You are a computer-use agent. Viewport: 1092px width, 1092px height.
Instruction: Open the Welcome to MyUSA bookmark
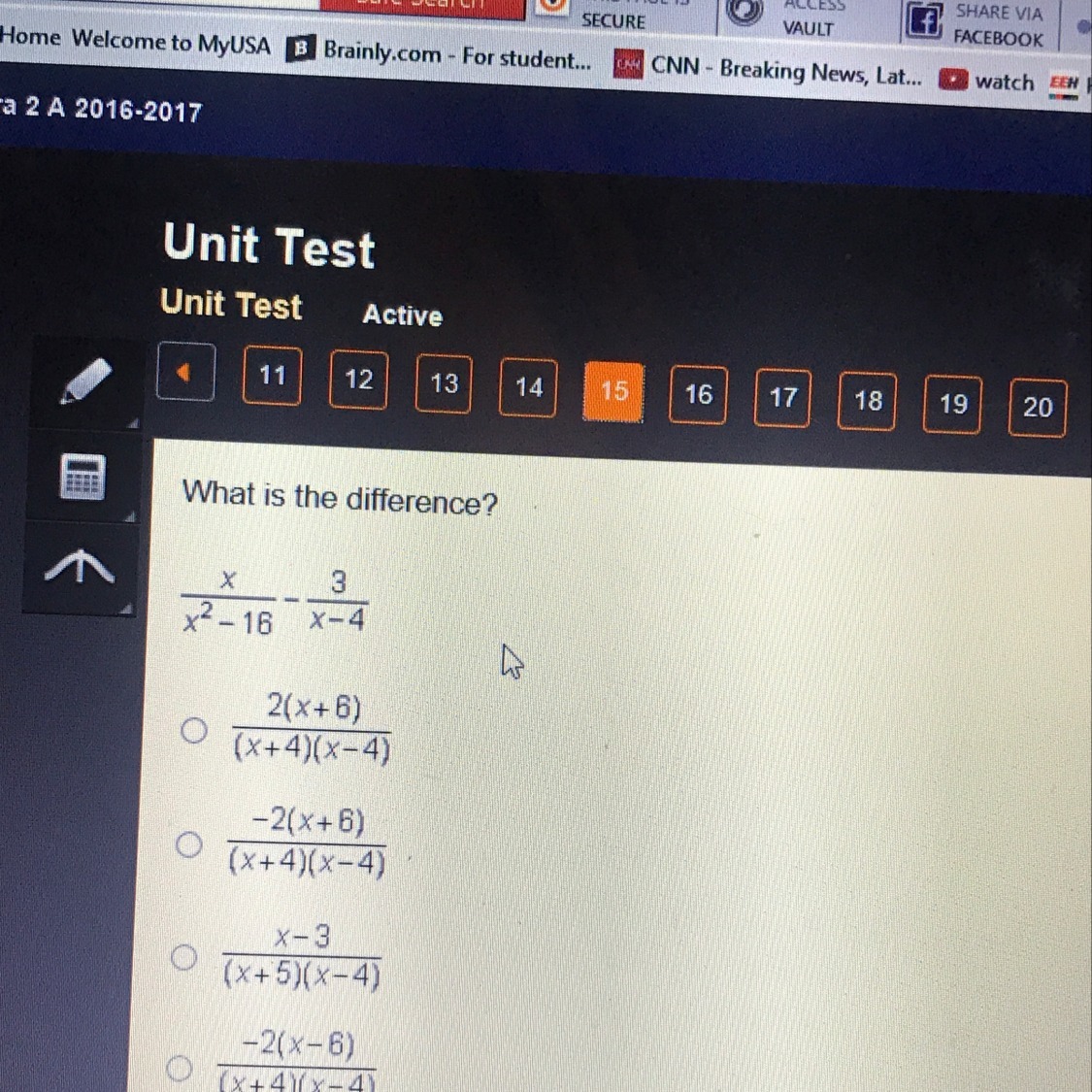171,43
